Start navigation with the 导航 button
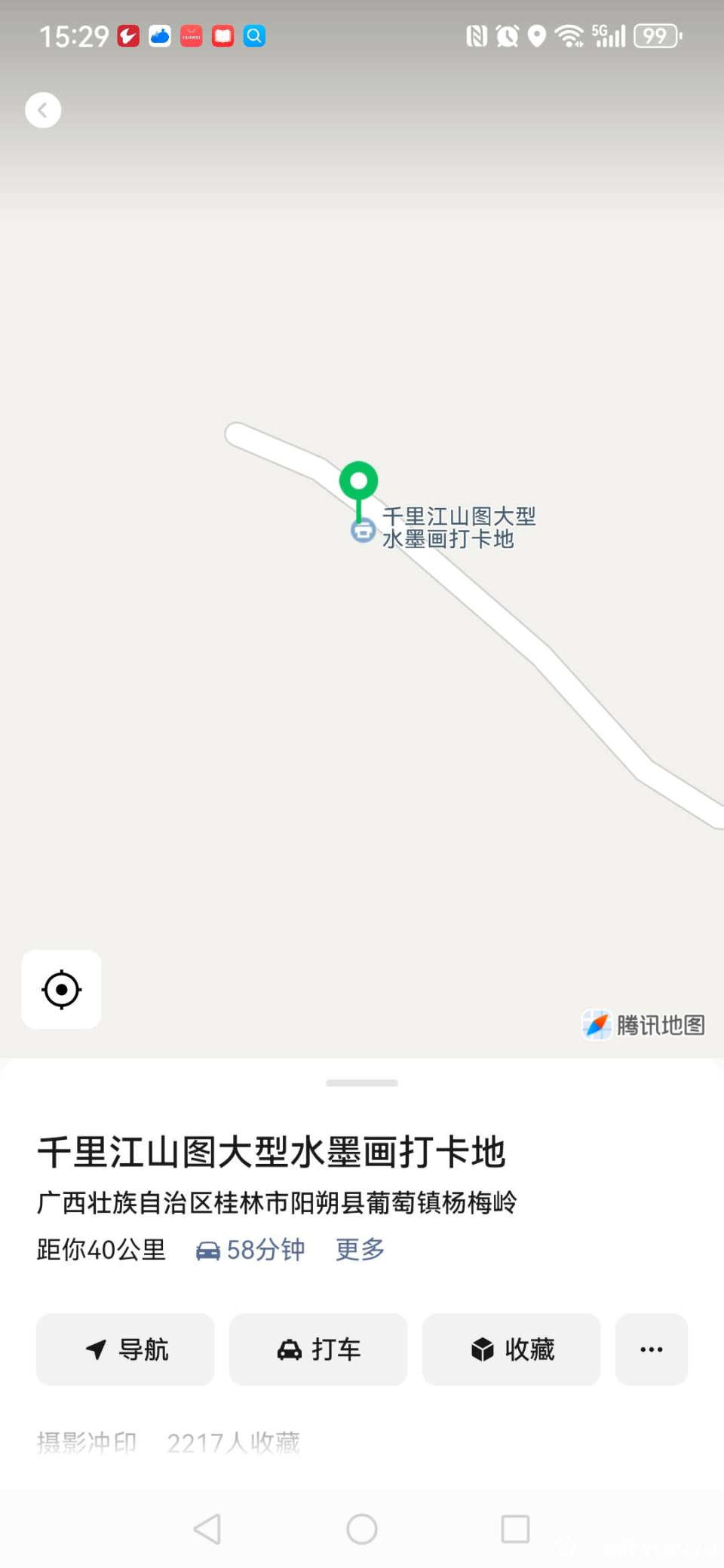Screen dimensions: 724x1568 (x=125, y=1349)
